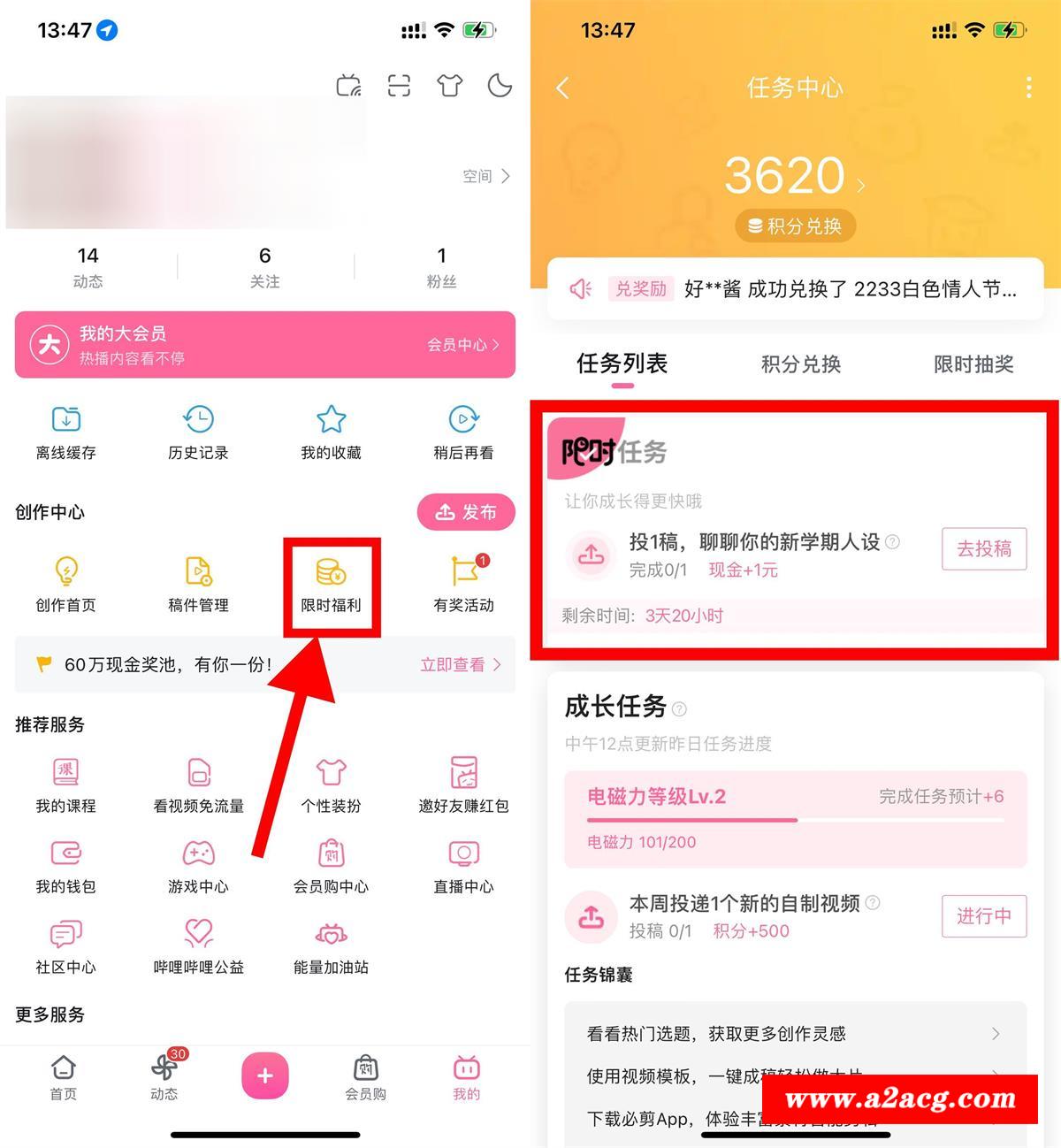Viewport: 1061px width, 1148px height.
Task: Open the 限时福利 entry in 创作中心
Action: 331,584
